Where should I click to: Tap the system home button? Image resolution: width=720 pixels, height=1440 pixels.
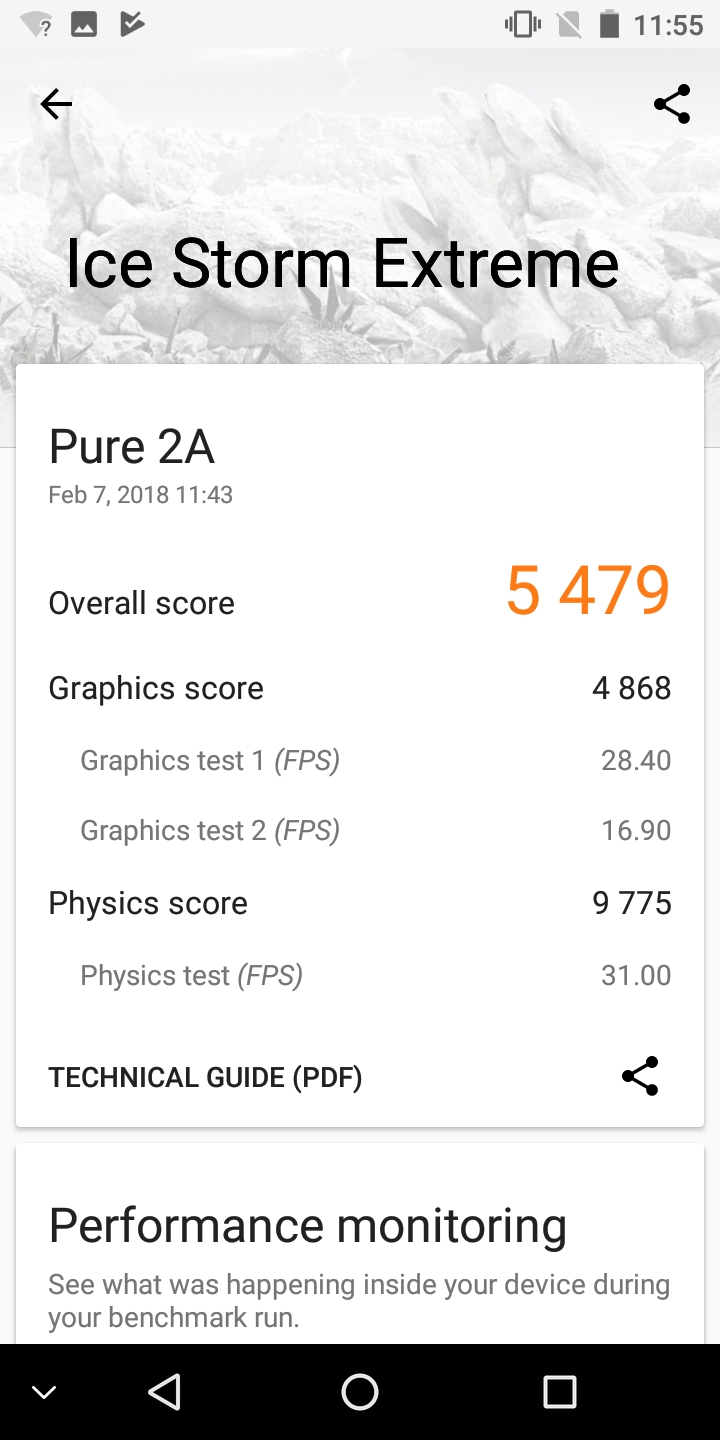(x=360, y=1391)
